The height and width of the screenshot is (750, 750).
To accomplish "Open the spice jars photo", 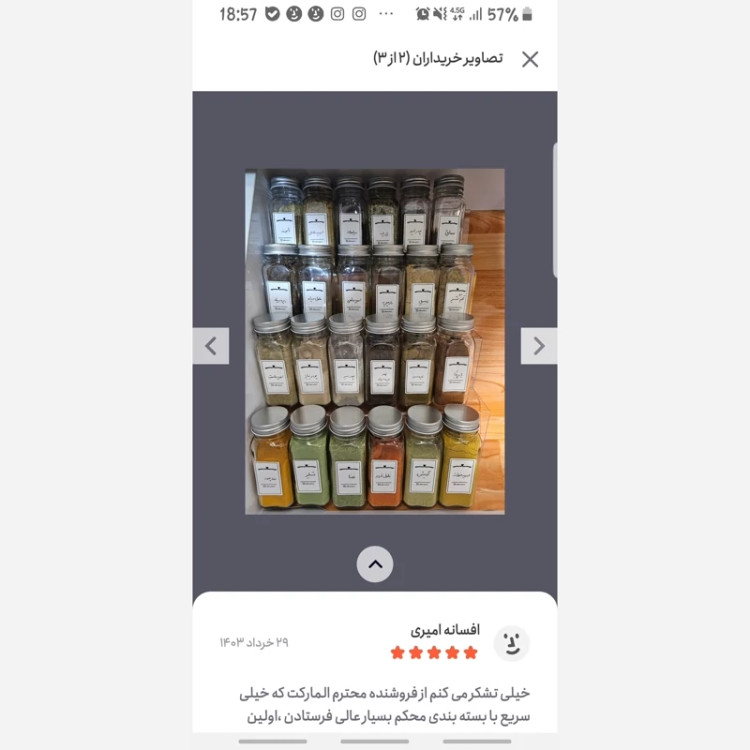I will click(375, 341).
